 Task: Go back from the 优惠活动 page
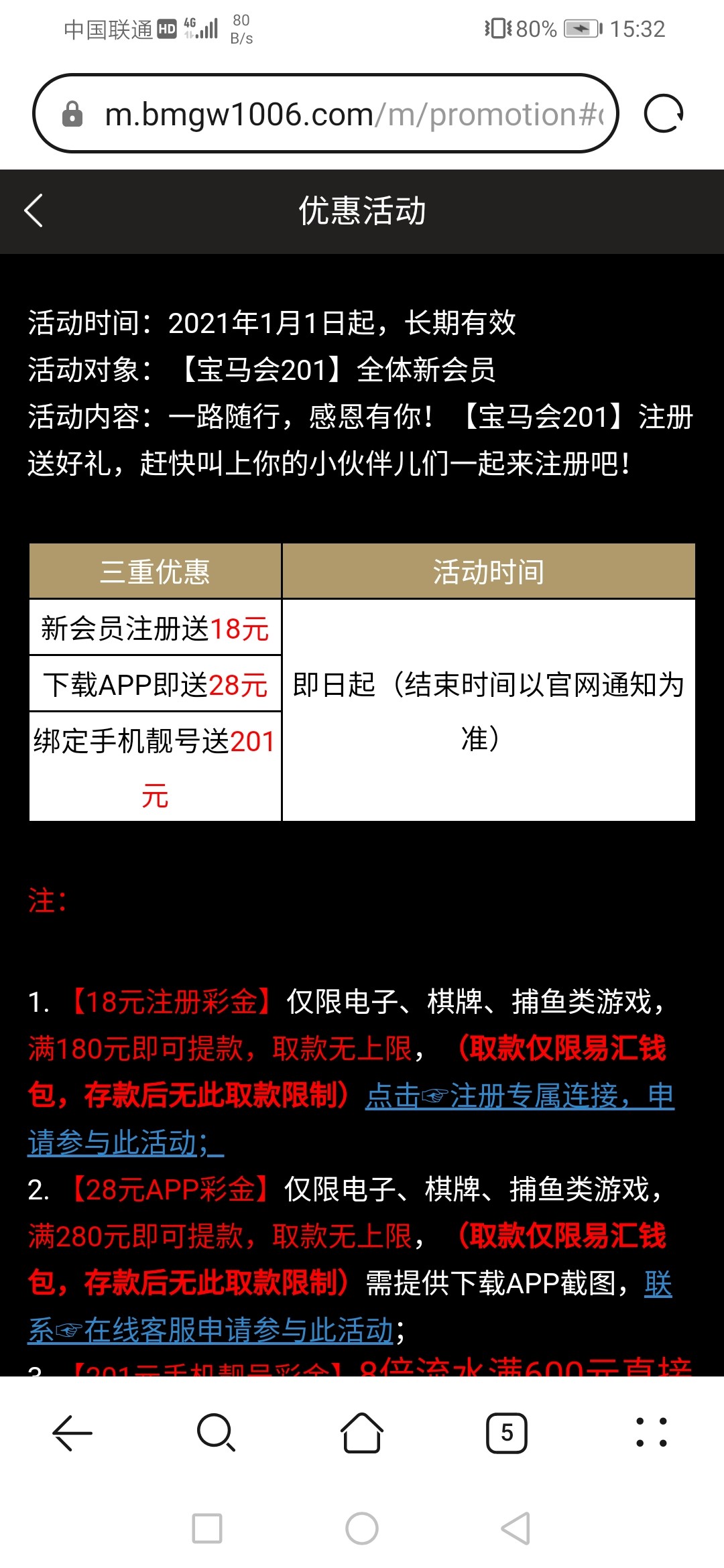point(34,211)
